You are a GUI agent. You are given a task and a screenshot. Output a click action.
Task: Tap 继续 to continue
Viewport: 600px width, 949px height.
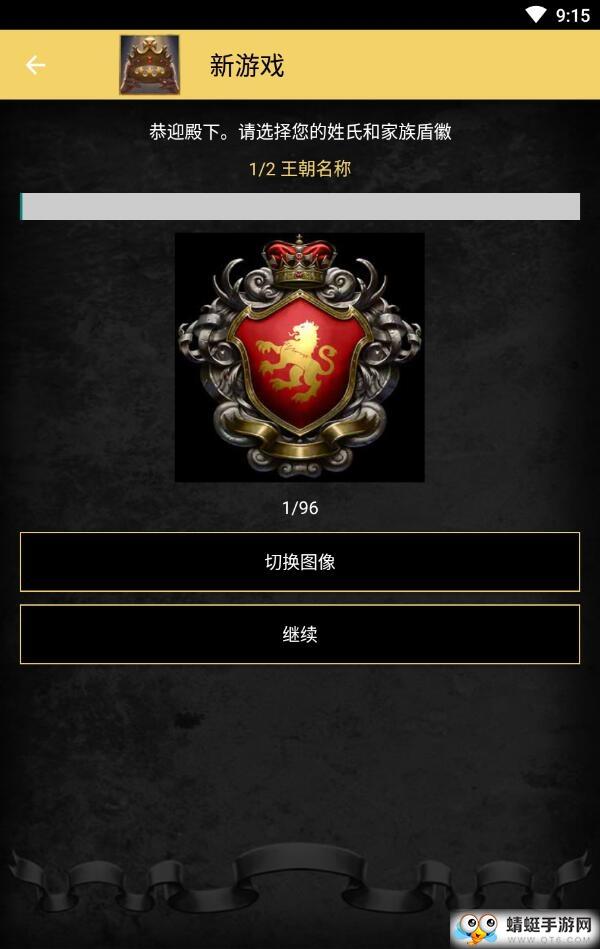point(300,634)
